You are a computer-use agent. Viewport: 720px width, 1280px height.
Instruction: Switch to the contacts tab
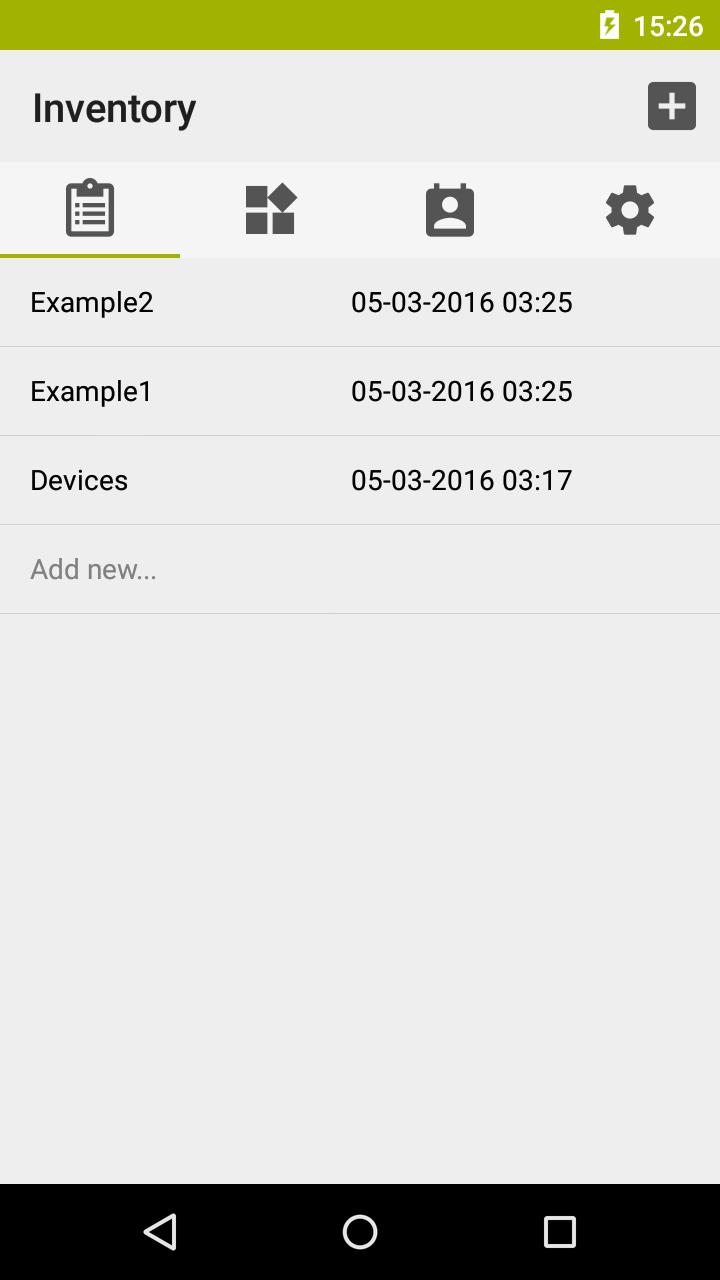[x=450, y=209]
